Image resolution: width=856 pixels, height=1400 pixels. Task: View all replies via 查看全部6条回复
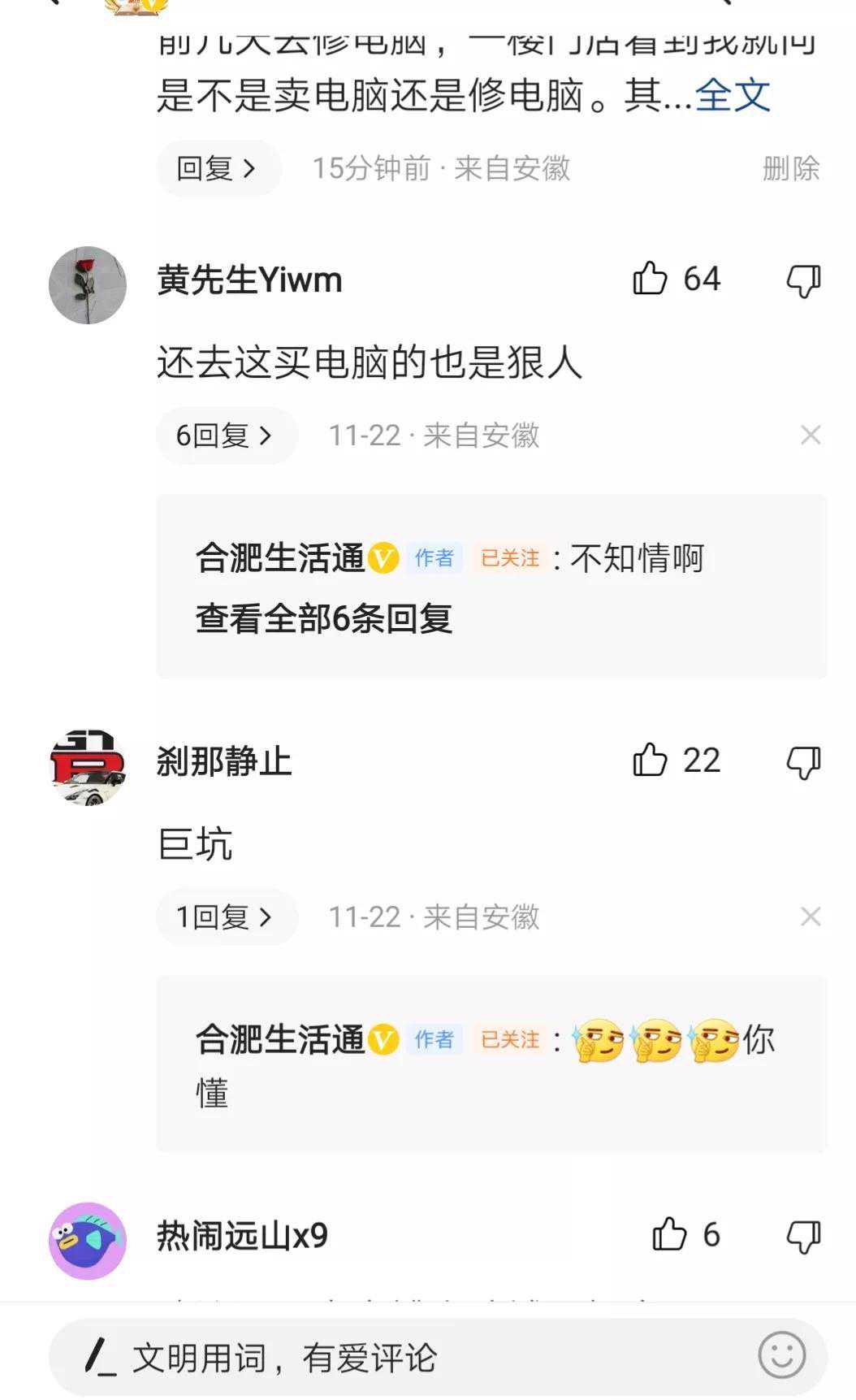click(323, 618)
